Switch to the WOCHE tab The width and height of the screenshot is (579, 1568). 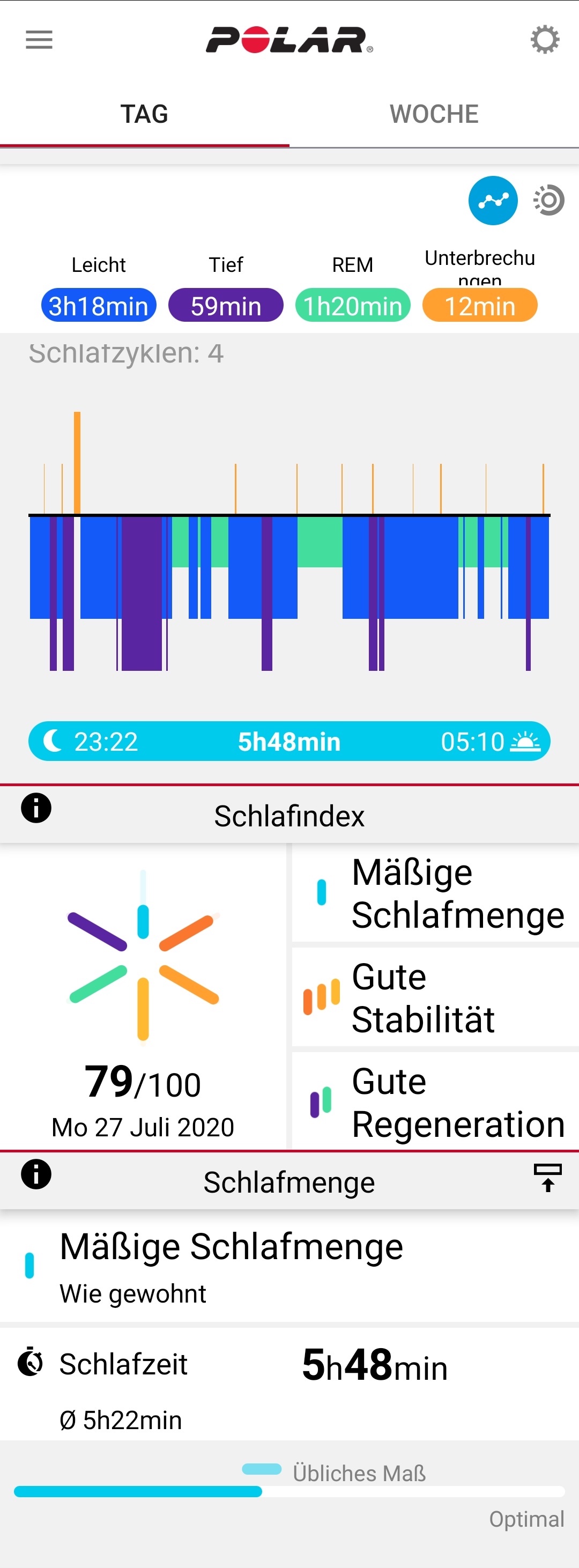click(x=434, y=114)
